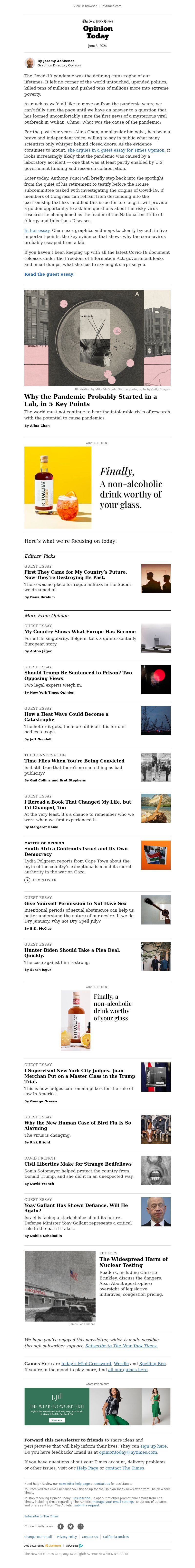This screenshot has height=1568, width=195.
Task: Open the View in browser link
Action: (x=85, y=6)
